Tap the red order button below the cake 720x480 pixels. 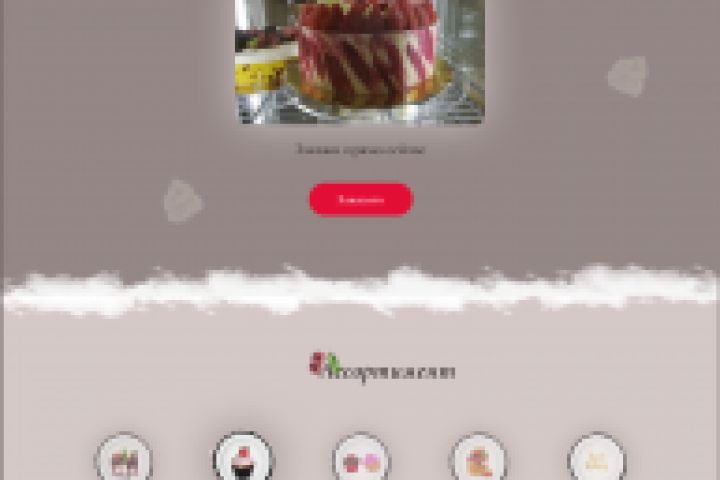coord(360,199)
